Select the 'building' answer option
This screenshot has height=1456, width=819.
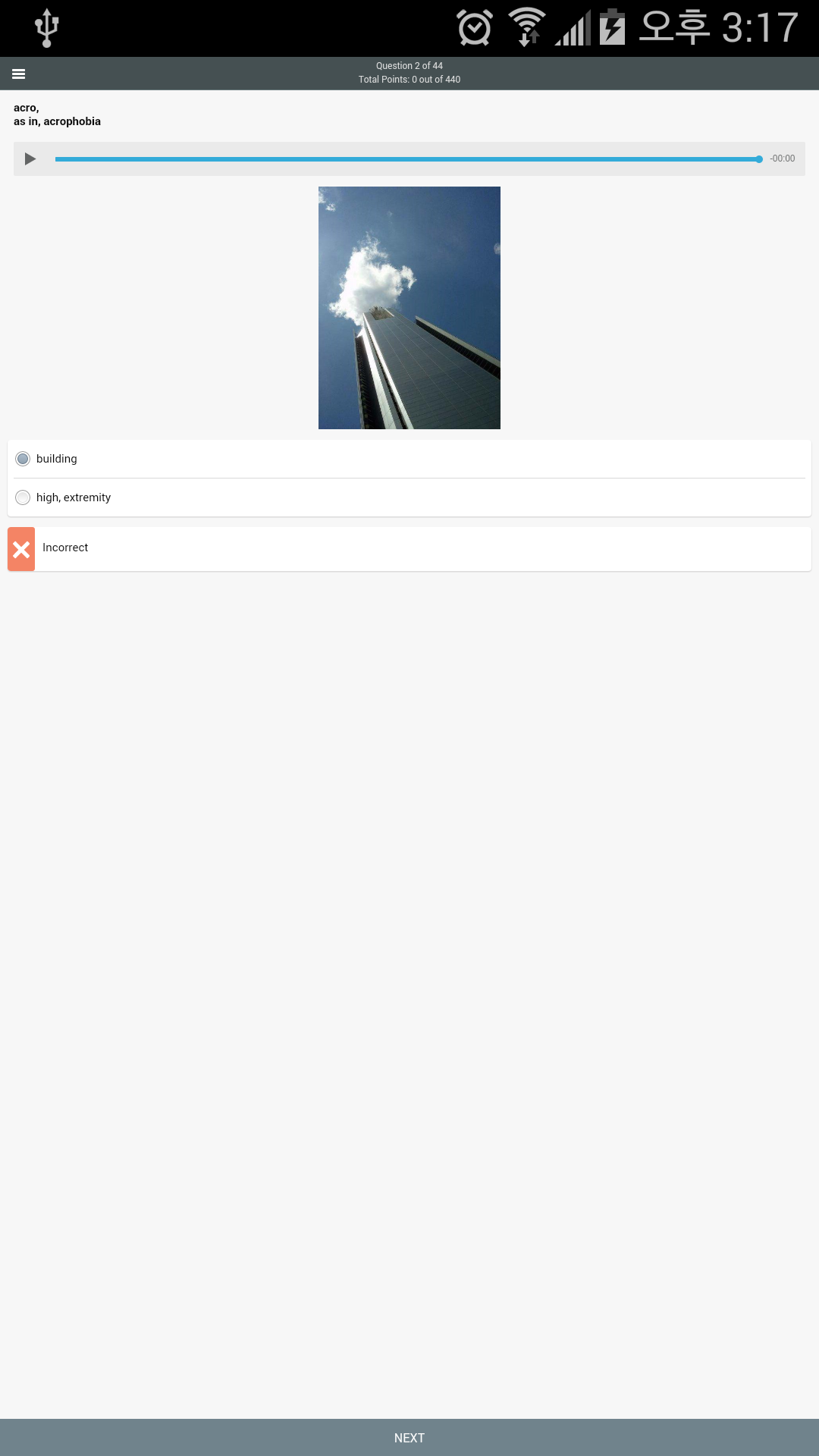pos(24,459)
